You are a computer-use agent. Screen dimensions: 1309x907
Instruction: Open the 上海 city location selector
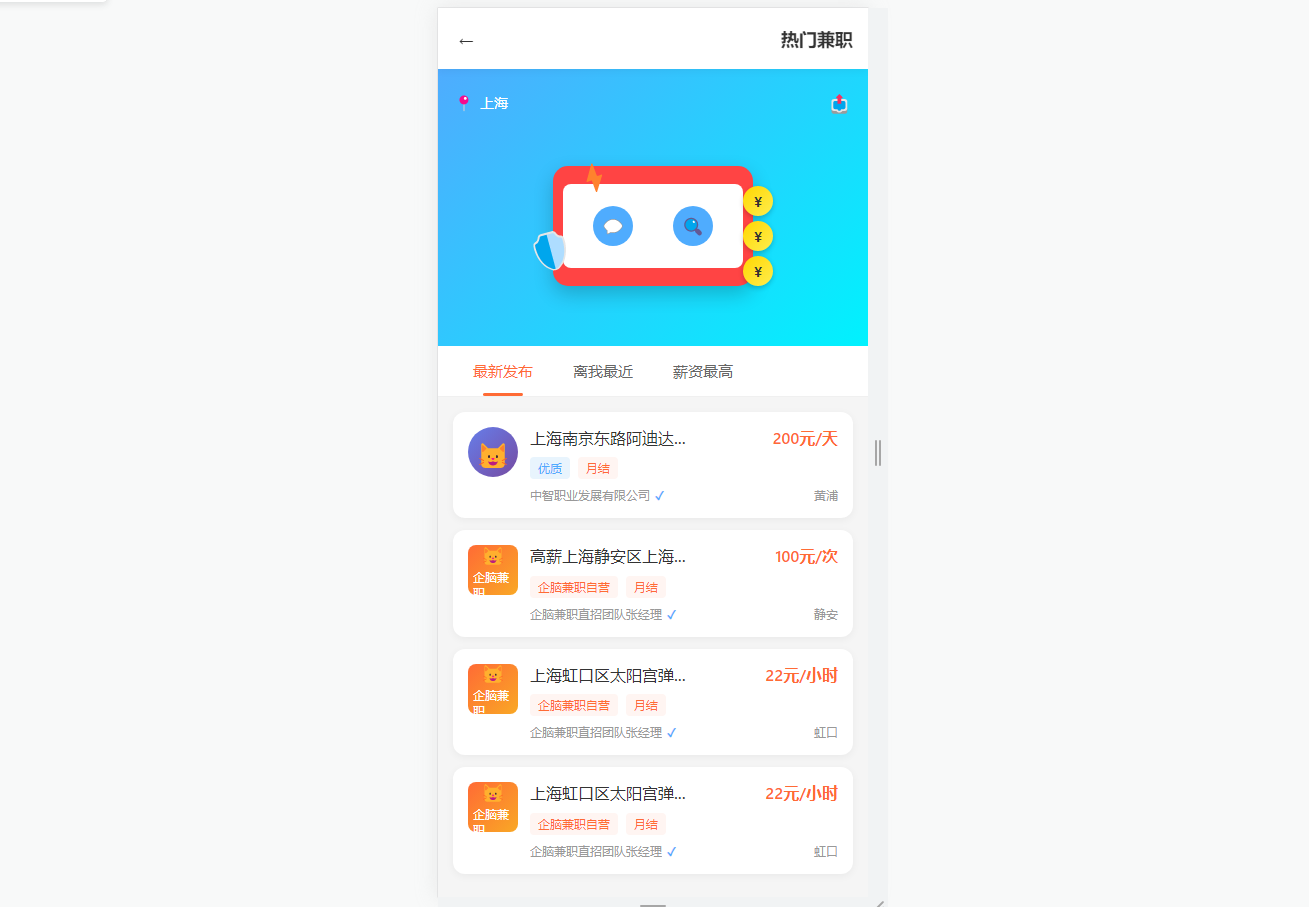(484, 103)
